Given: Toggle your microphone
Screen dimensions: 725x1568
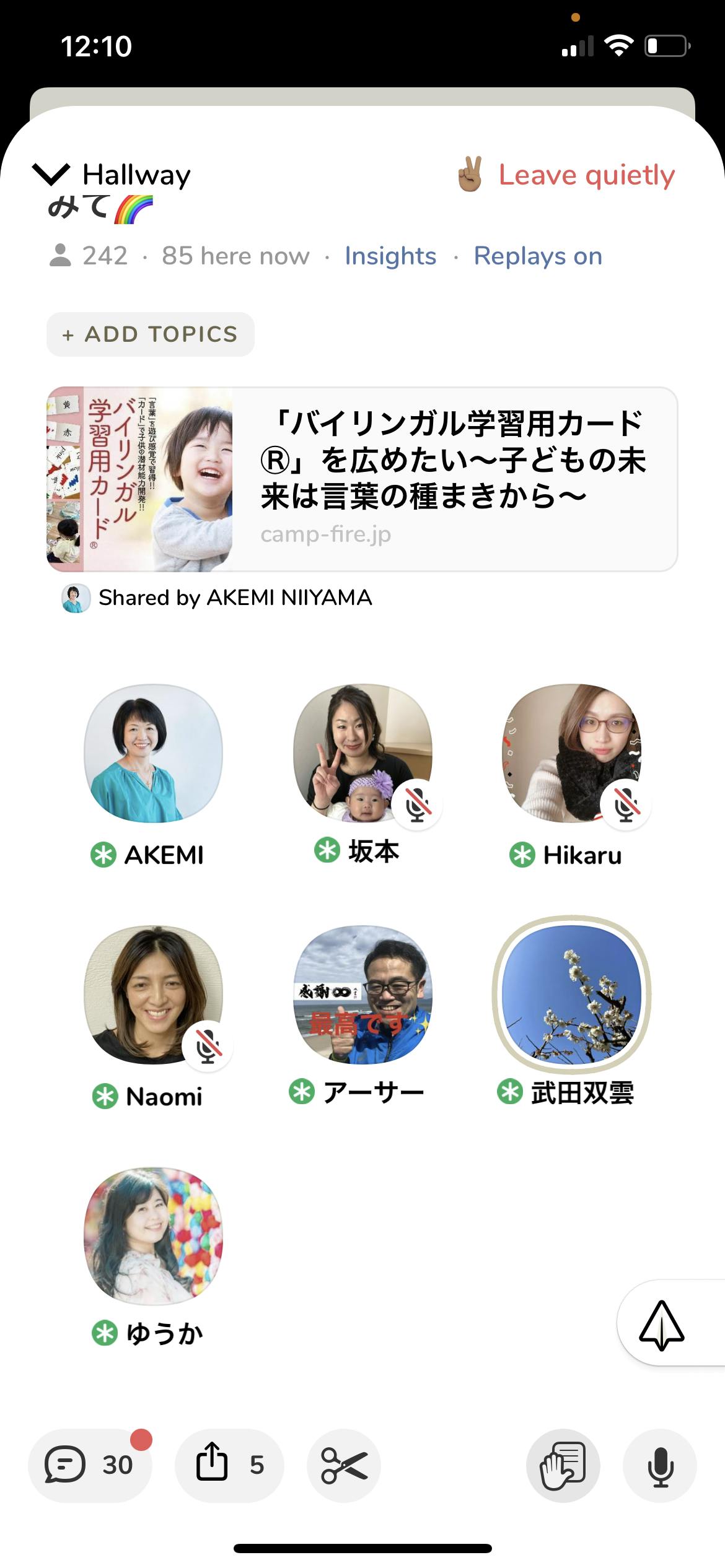Looking at the screenshot, I should [660, 1465].
